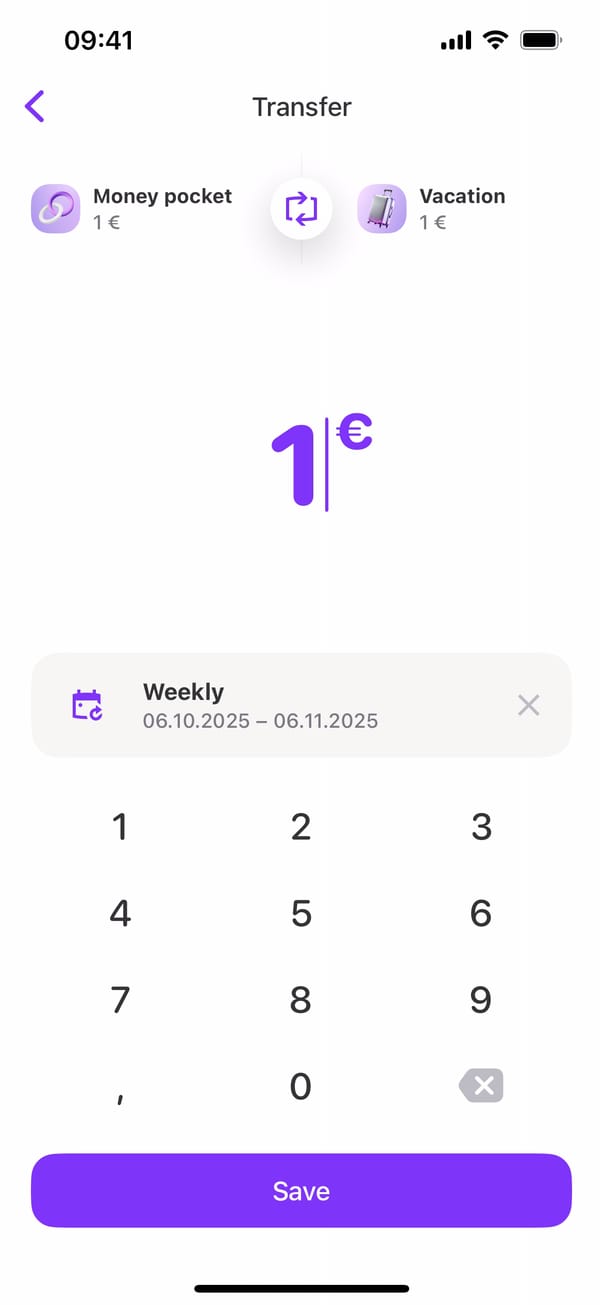This screenshot has width=603, height=1305.
Task: Enter digit 1 on keypad
Action: pyautogui.click(x=120, y=827)
